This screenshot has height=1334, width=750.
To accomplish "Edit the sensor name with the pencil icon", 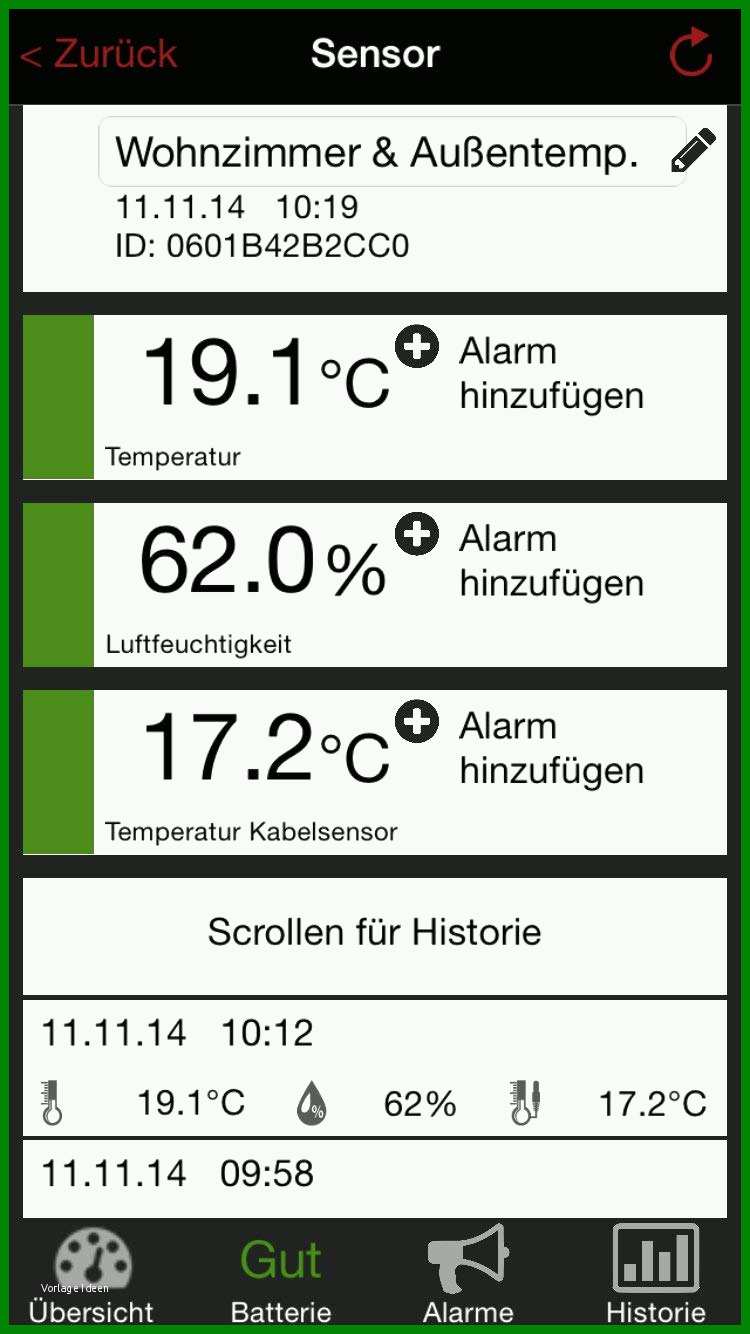I will click(693, 151).
